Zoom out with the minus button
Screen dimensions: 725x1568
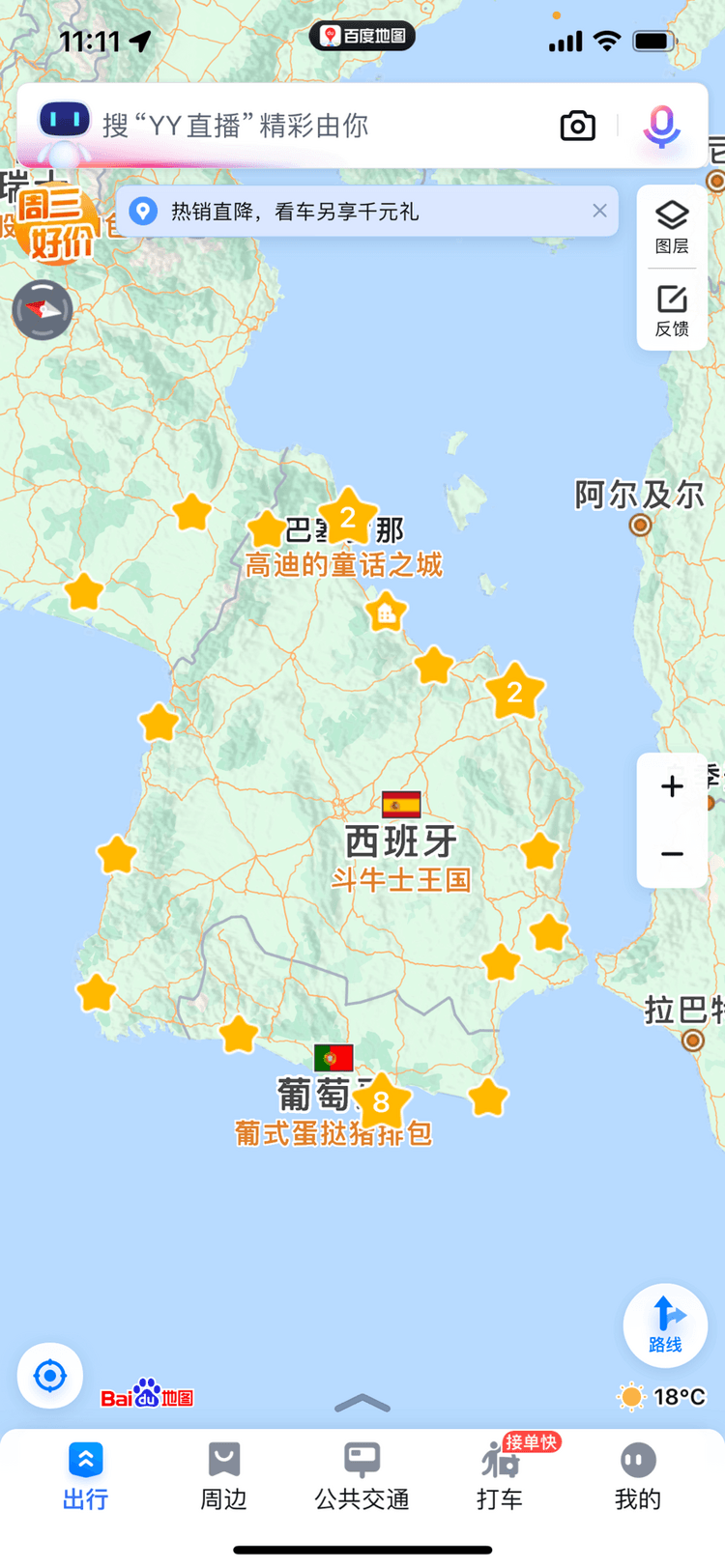coord(672,854)
